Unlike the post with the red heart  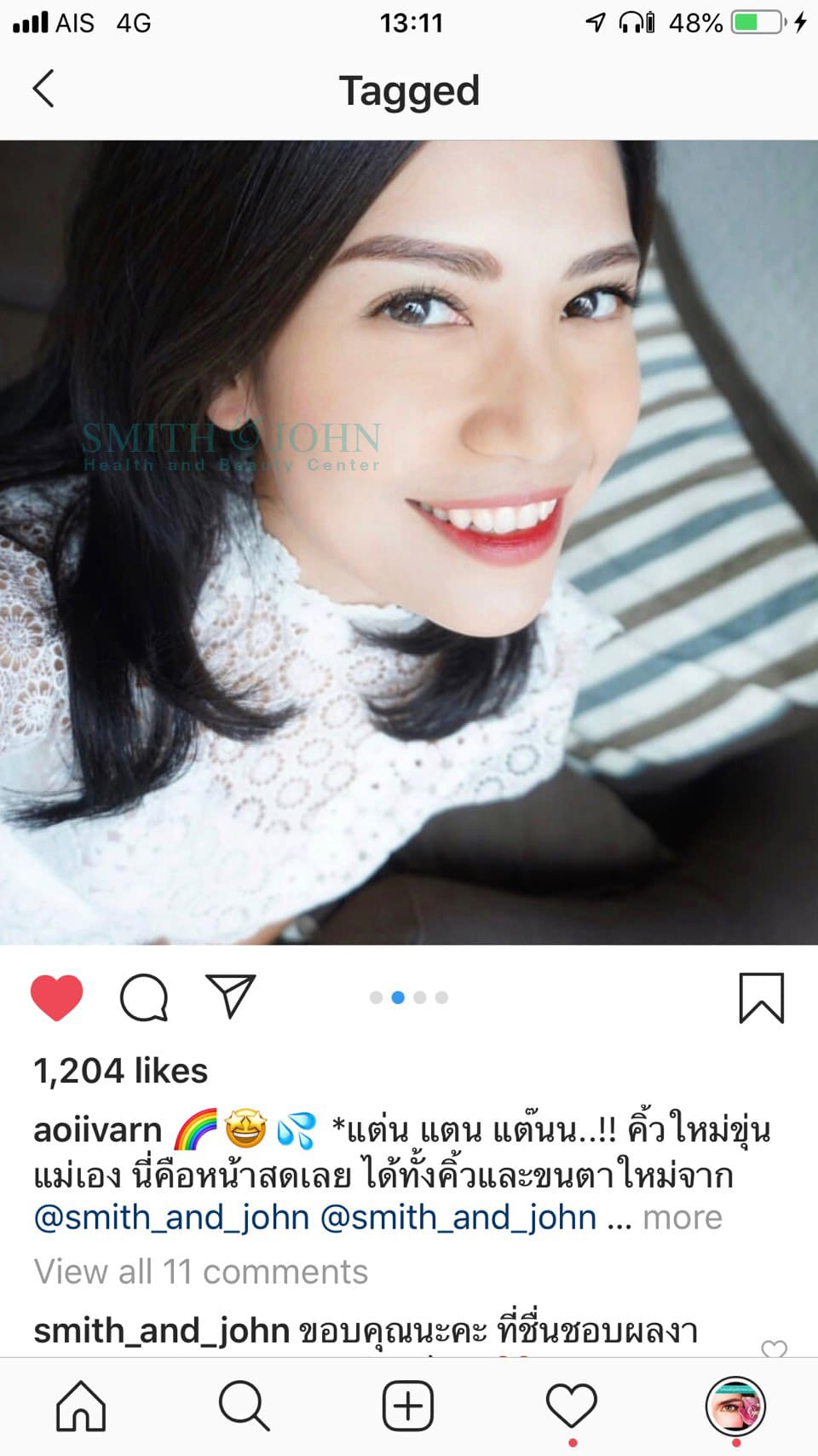pyautogui.click(x=56, y=997)
